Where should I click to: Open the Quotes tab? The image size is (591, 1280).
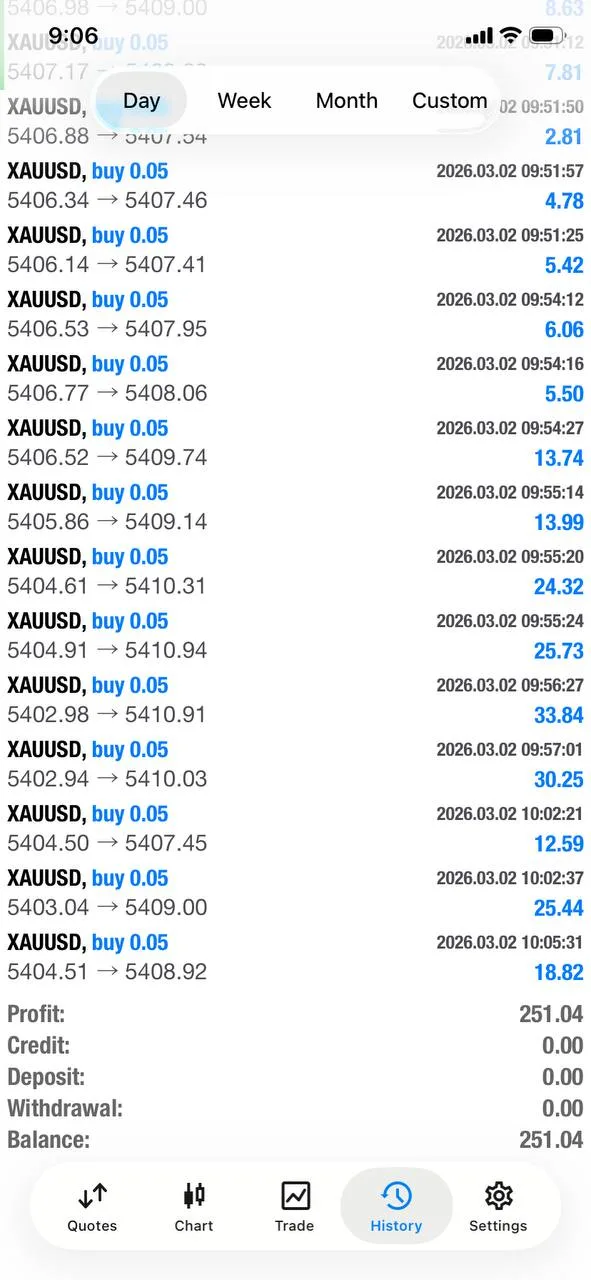pos(92,1206)
